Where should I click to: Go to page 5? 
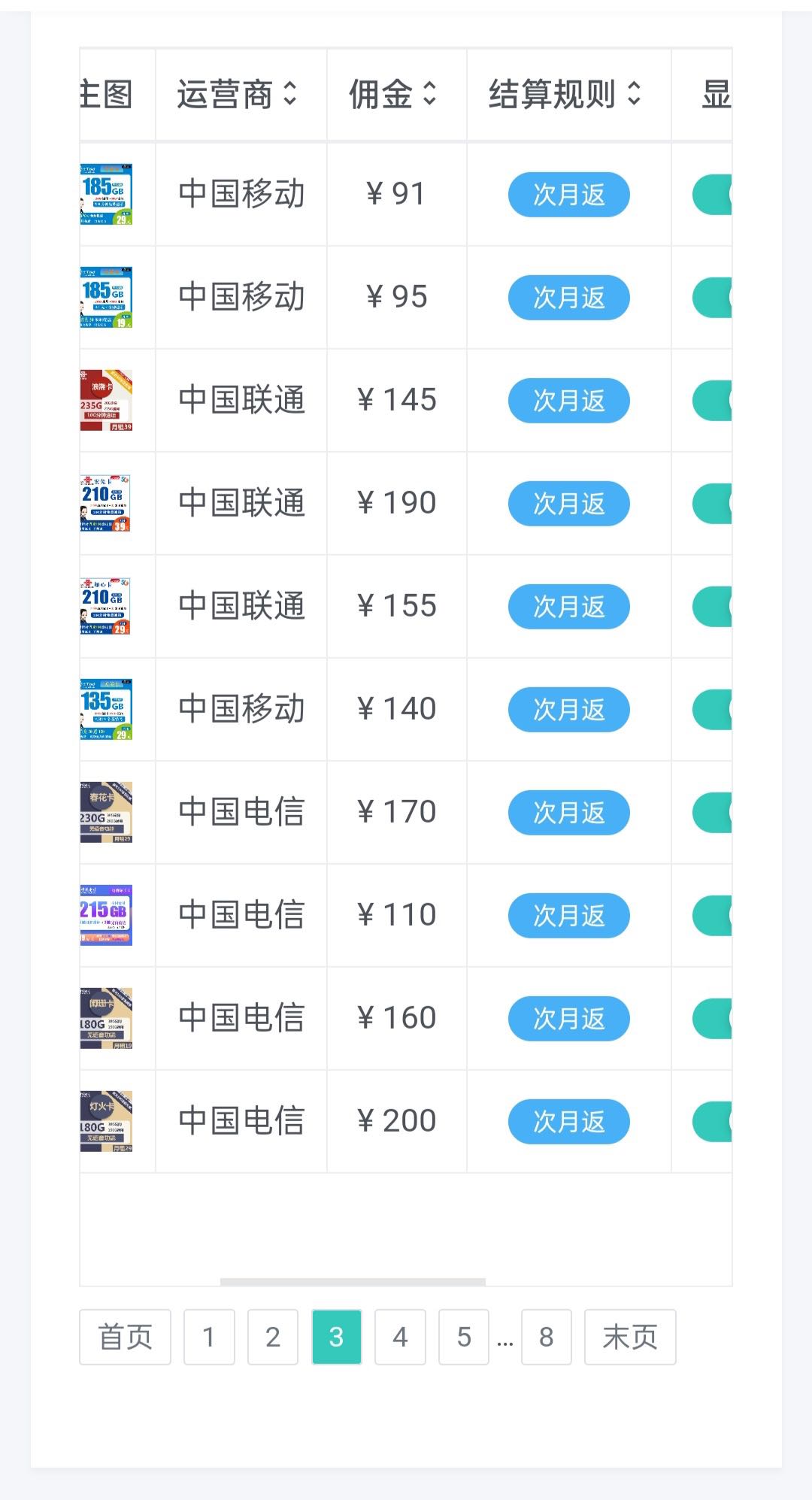coord(464,1337)
